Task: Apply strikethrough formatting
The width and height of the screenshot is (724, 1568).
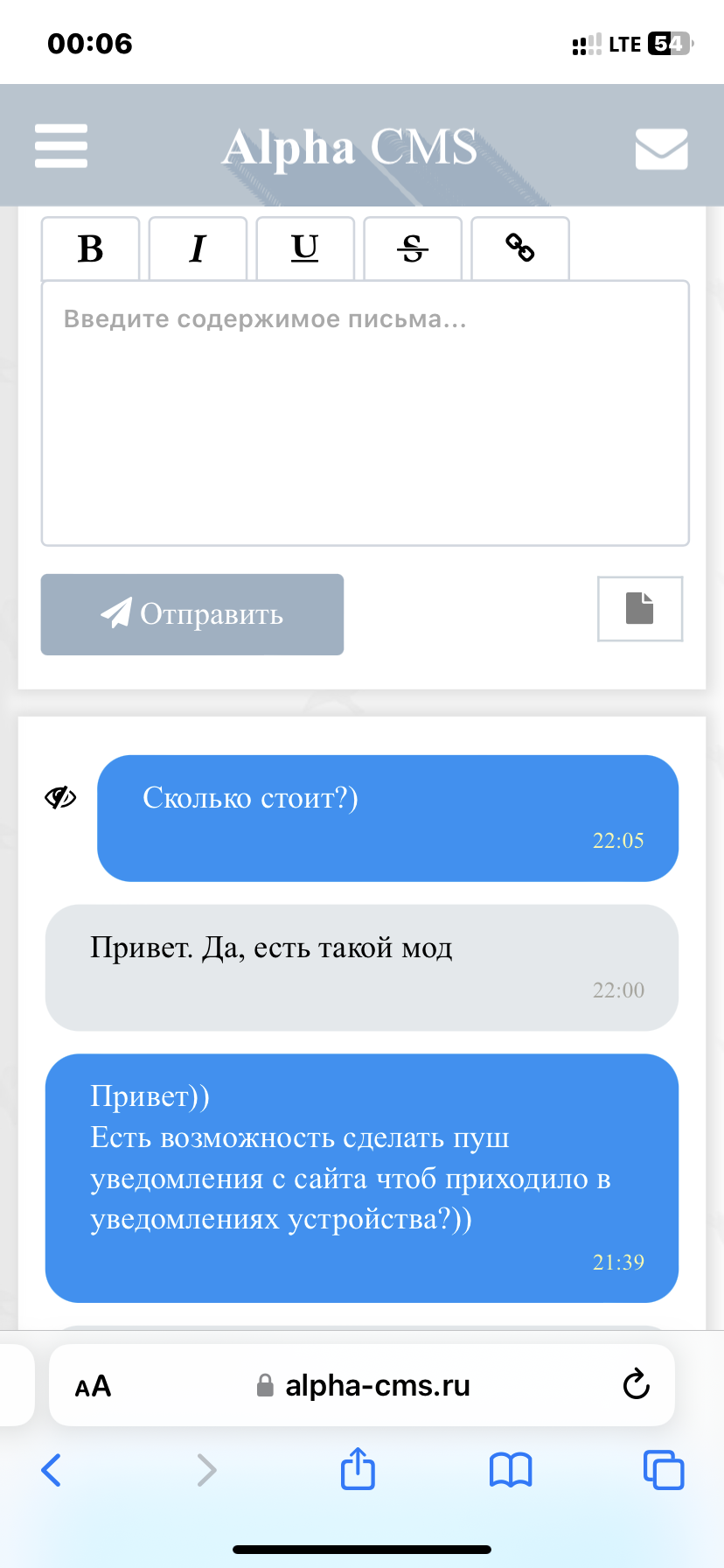Action: click(x=413, y=249)
